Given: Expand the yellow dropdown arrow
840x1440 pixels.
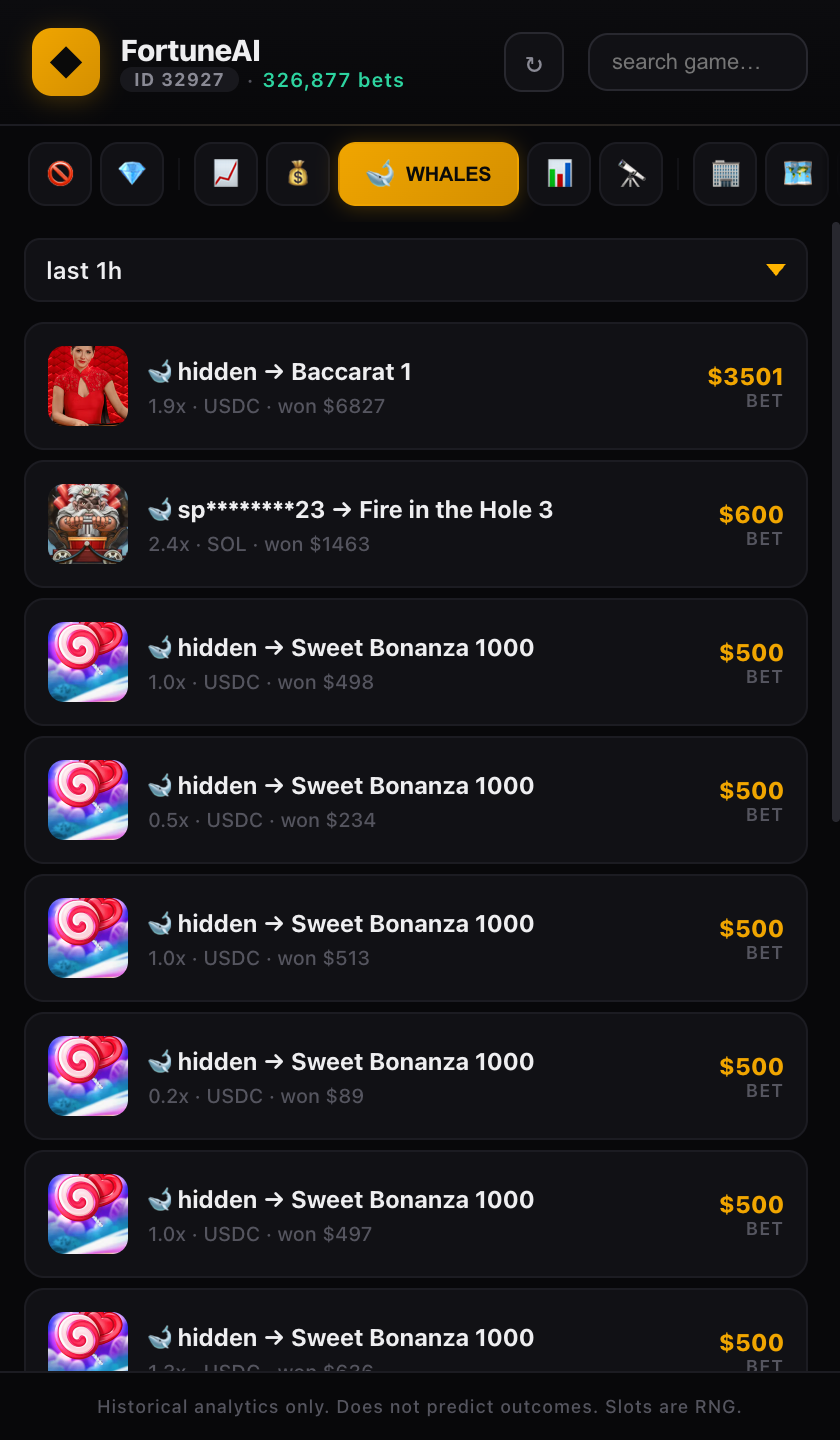Looking at the screenshot, I should (x=775, y=269).
